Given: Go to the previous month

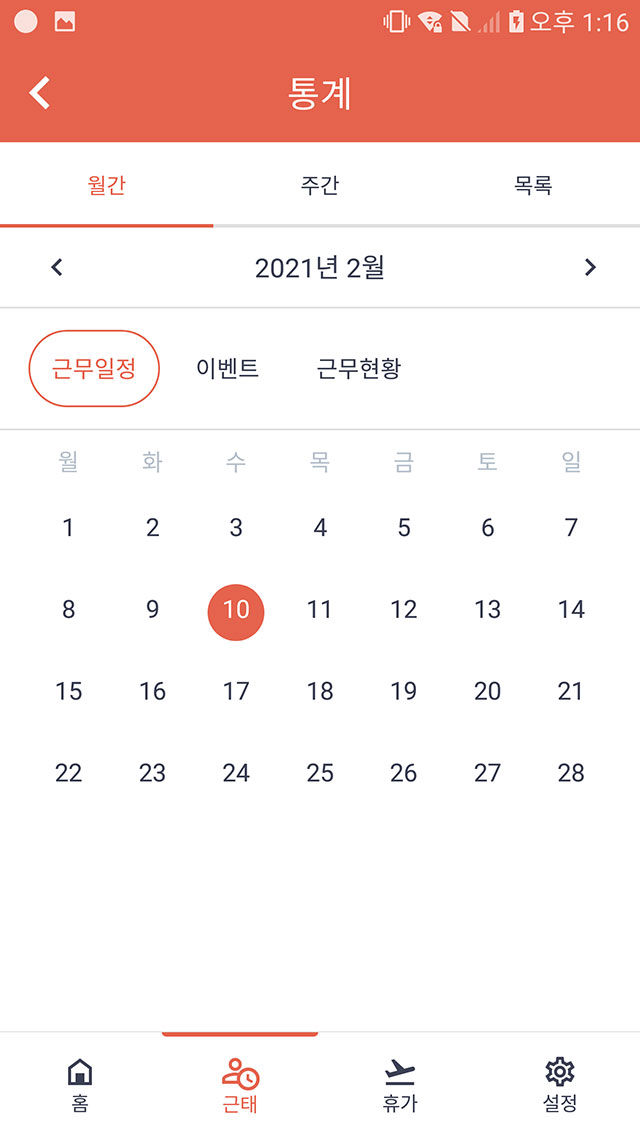Looking at the screenshot, I should tap(57, 268).
